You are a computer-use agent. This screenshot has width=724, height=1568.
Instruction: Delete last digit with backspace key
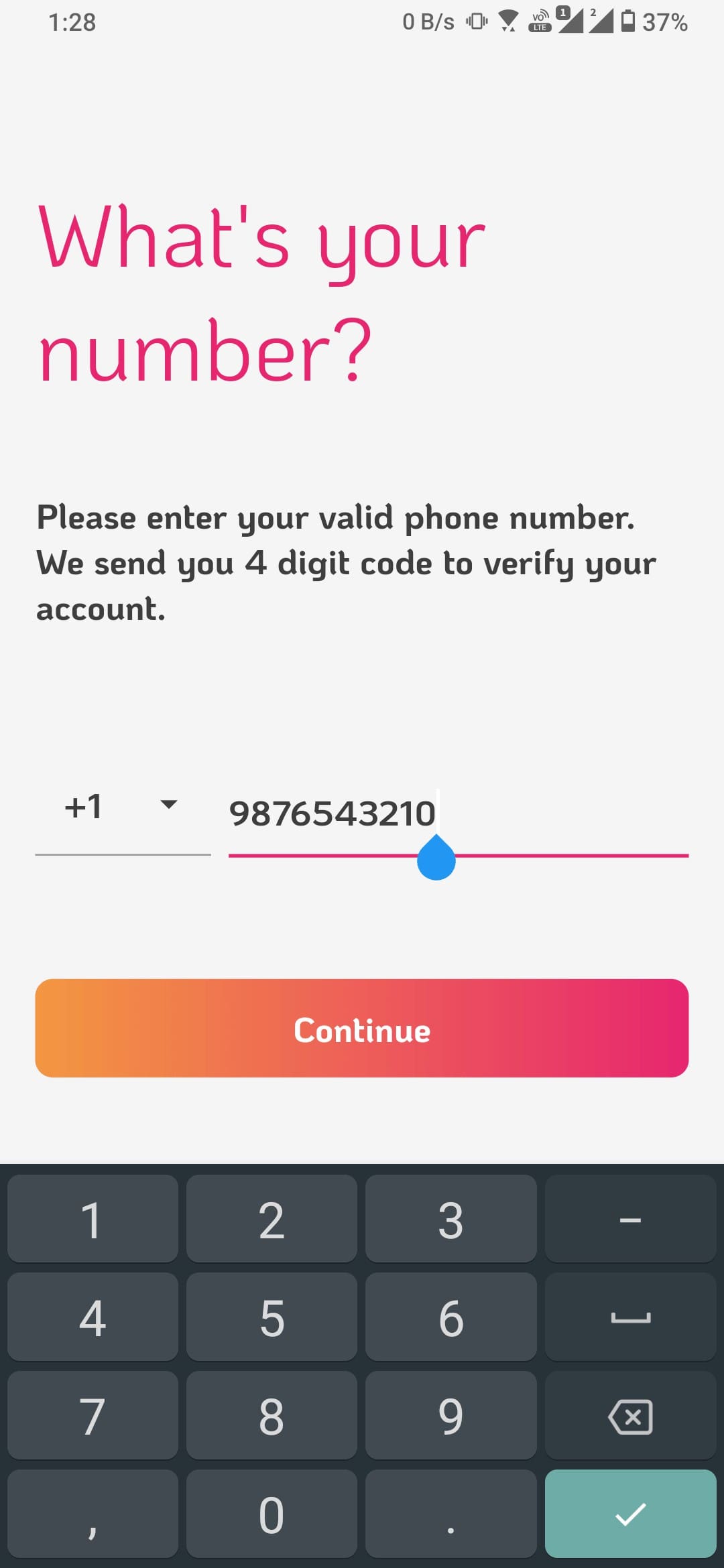(630, 1417)
